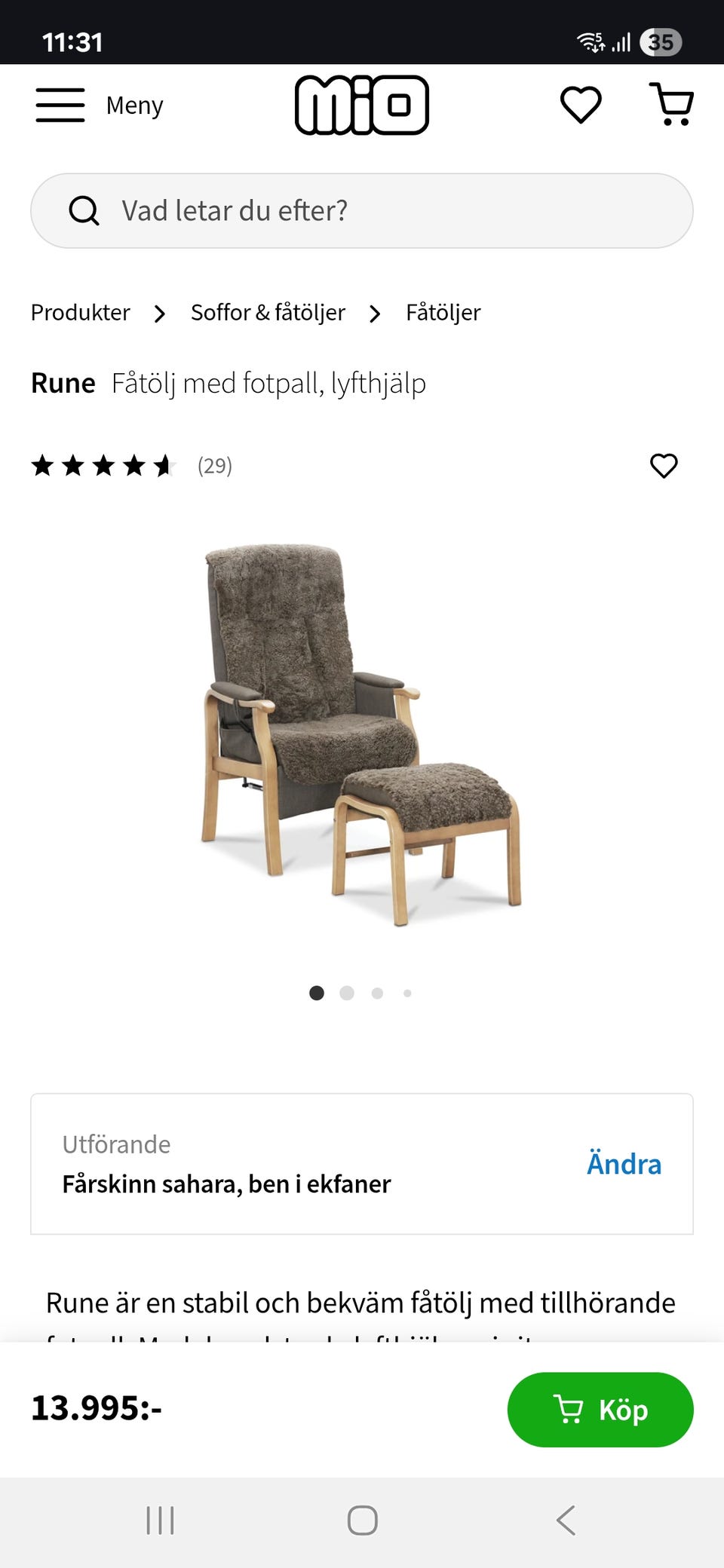Tap the 'Vad letar du efter?' search field

362,211
